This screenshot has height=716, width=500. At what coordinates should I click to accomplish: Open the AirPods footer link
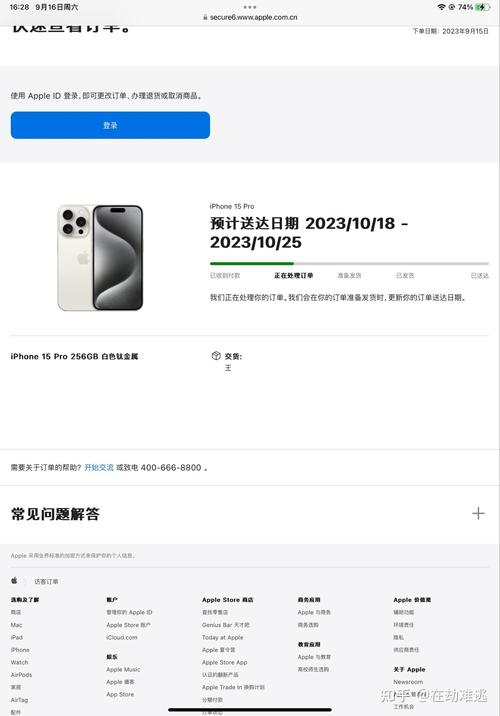click(x=21, y=675)
